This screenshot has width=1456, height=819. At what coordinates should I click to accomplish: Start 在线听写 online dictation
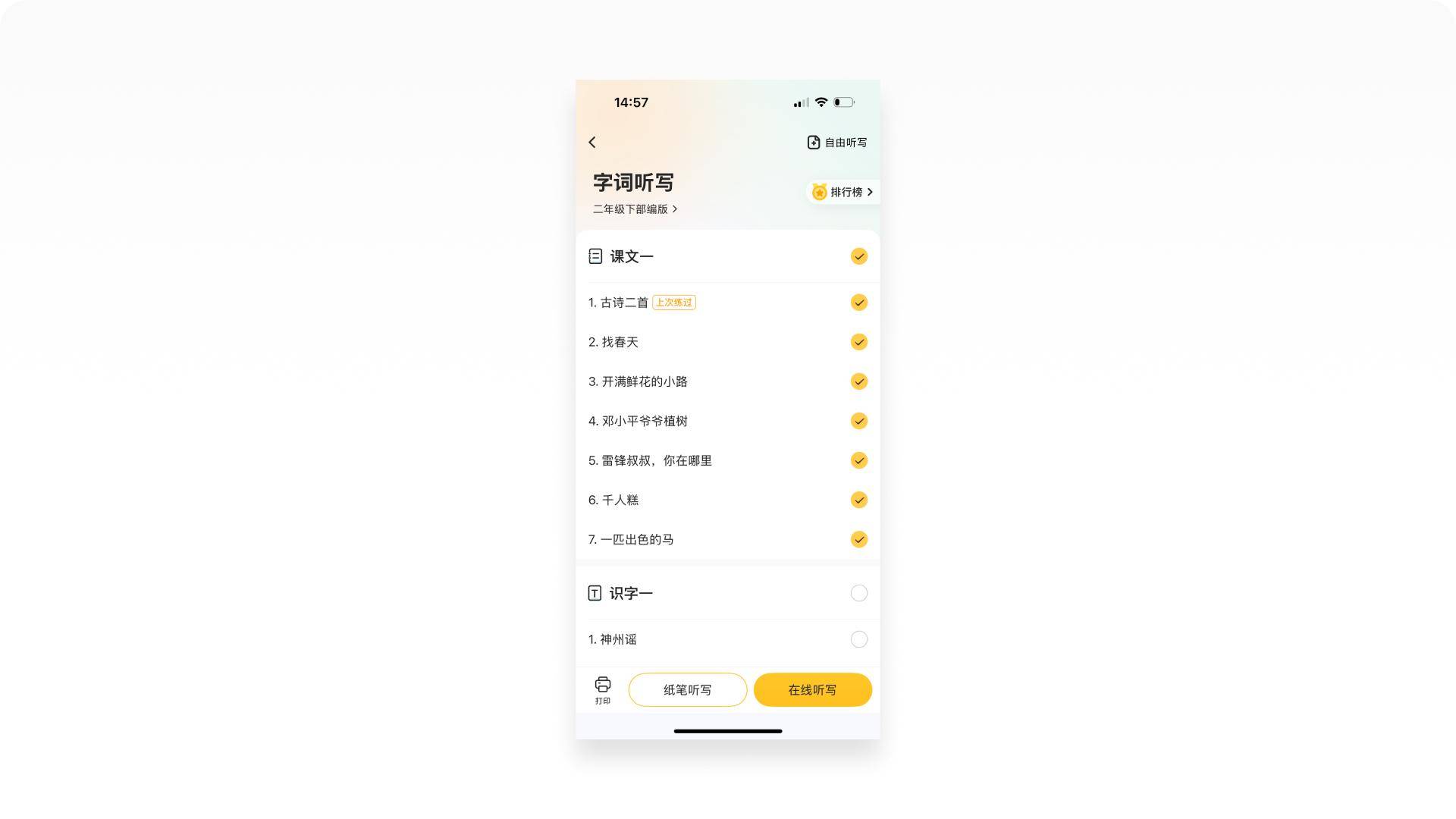click(812, 690)
